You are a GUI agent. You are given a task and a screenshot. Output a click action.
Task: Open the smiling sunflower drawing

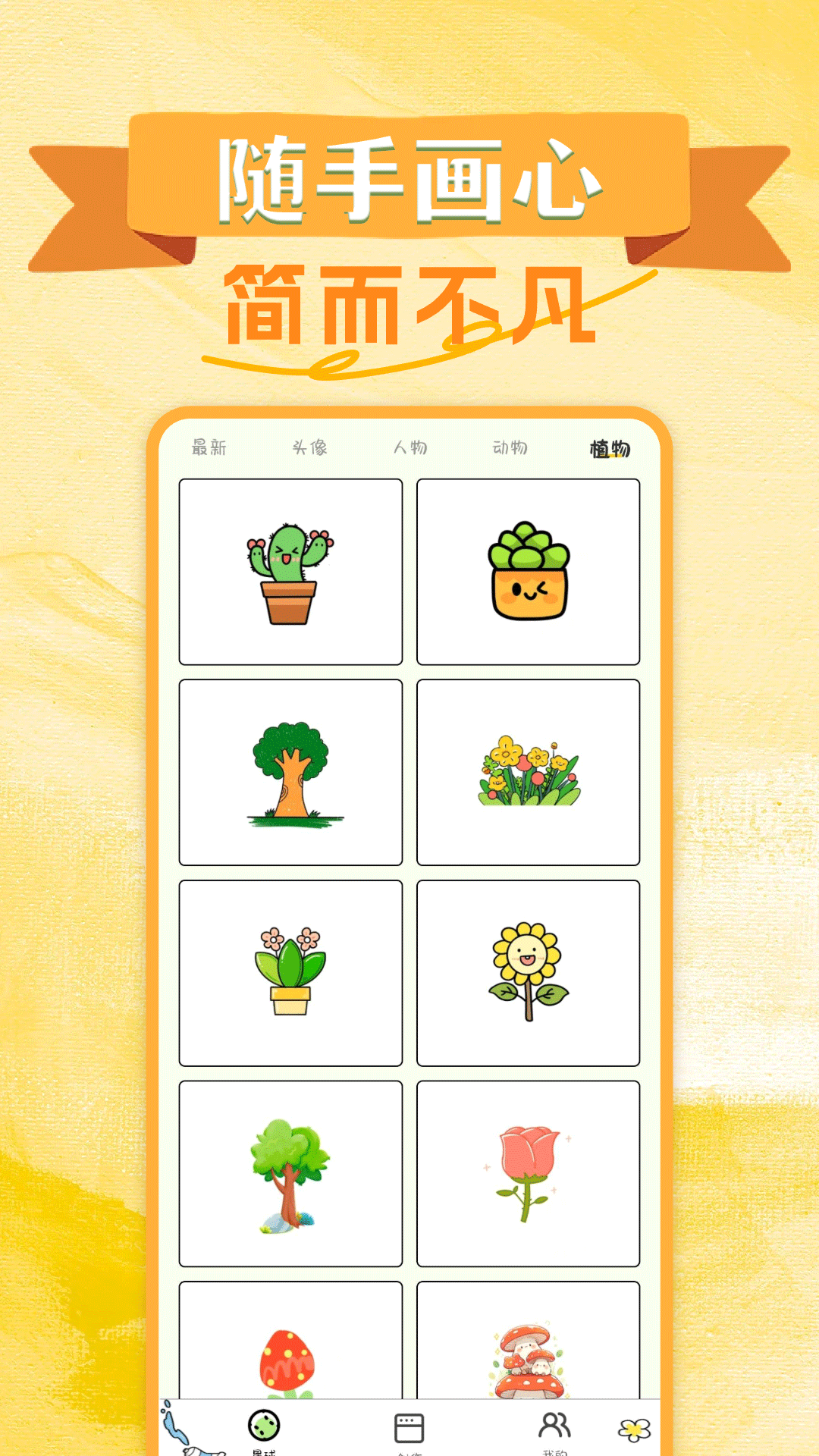pyautogui.click(x=529, y=973)
